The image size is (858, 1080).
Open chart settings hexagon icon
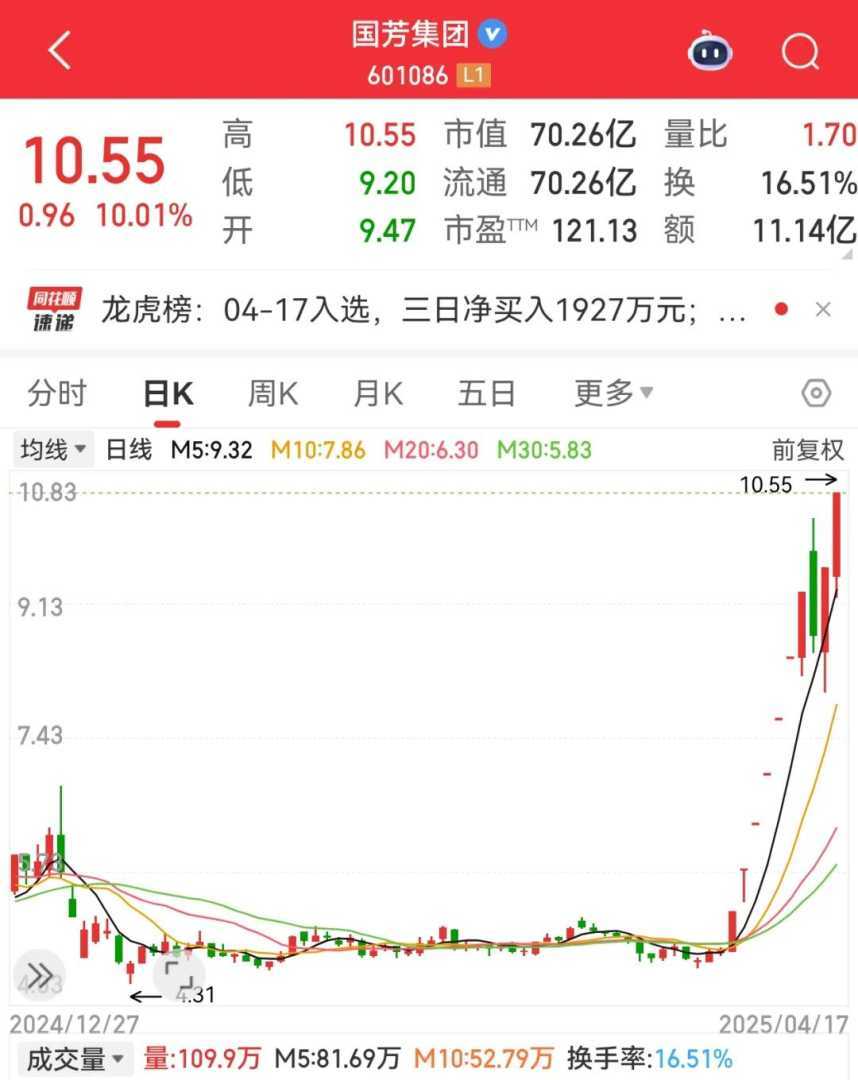point(817,394)
